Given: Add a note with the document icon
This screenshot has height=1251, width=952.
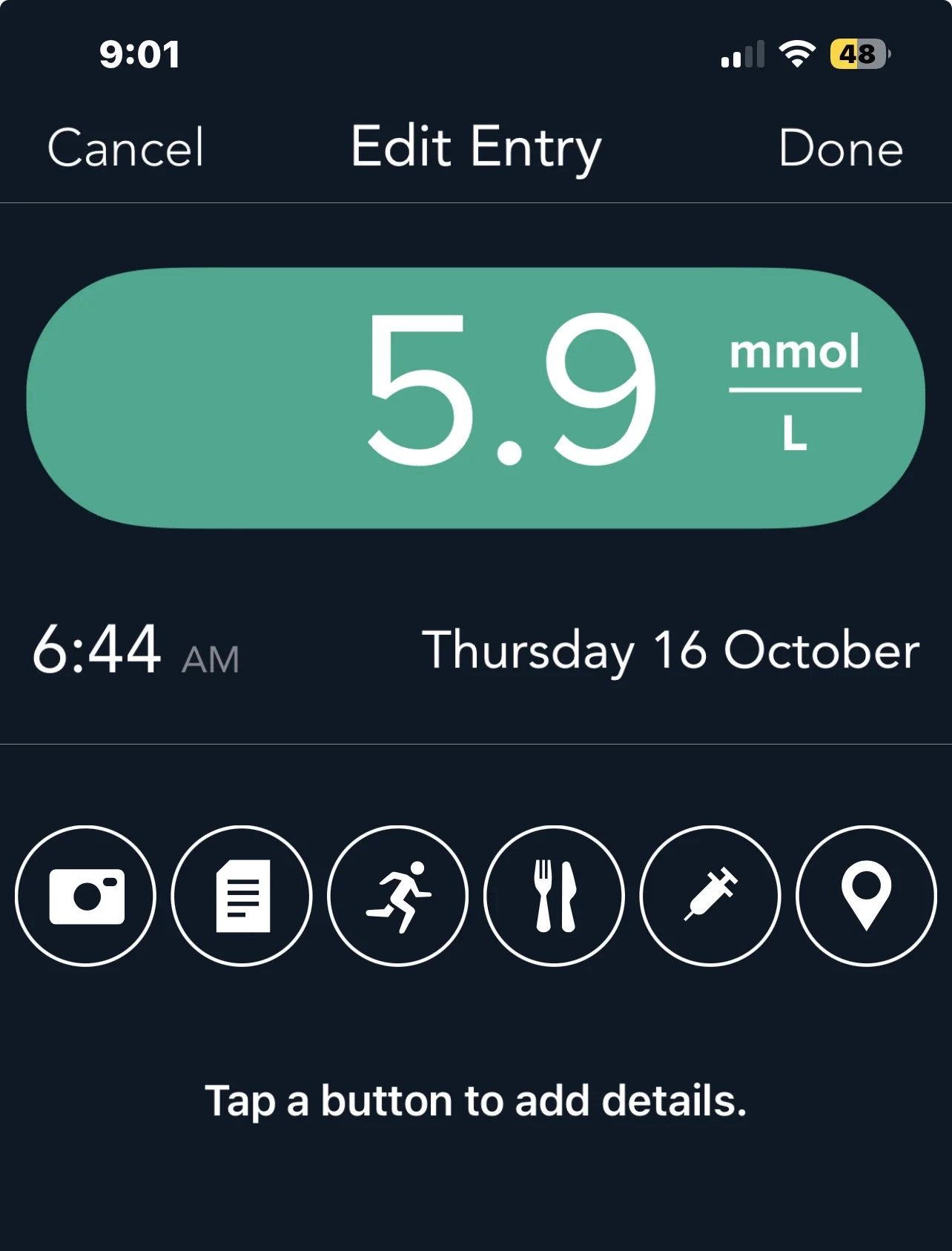Looking at the screenshot, I should pos(242,896).
